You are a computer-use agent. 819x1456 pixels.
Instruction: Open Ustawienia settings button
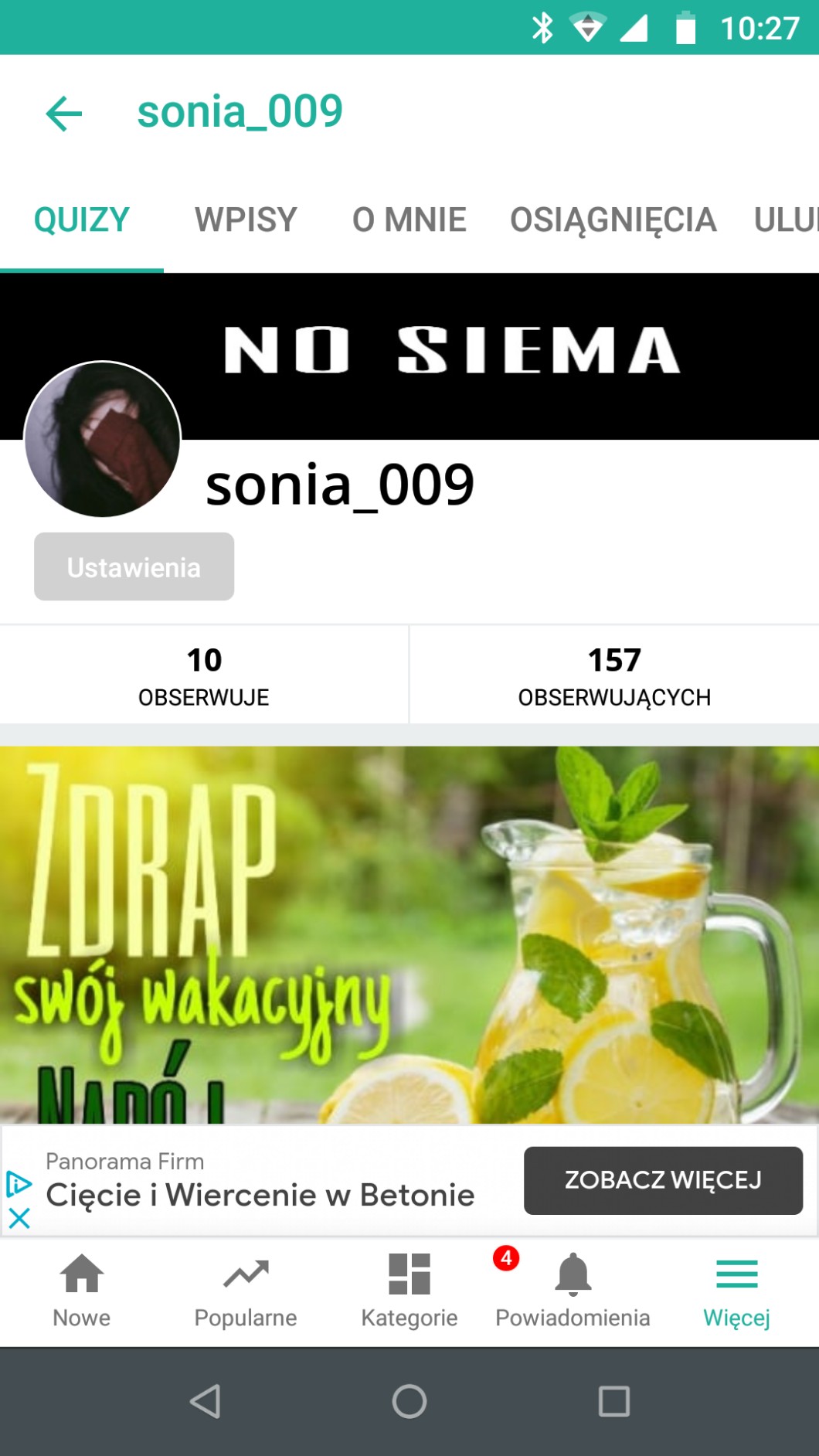(134, 567)
